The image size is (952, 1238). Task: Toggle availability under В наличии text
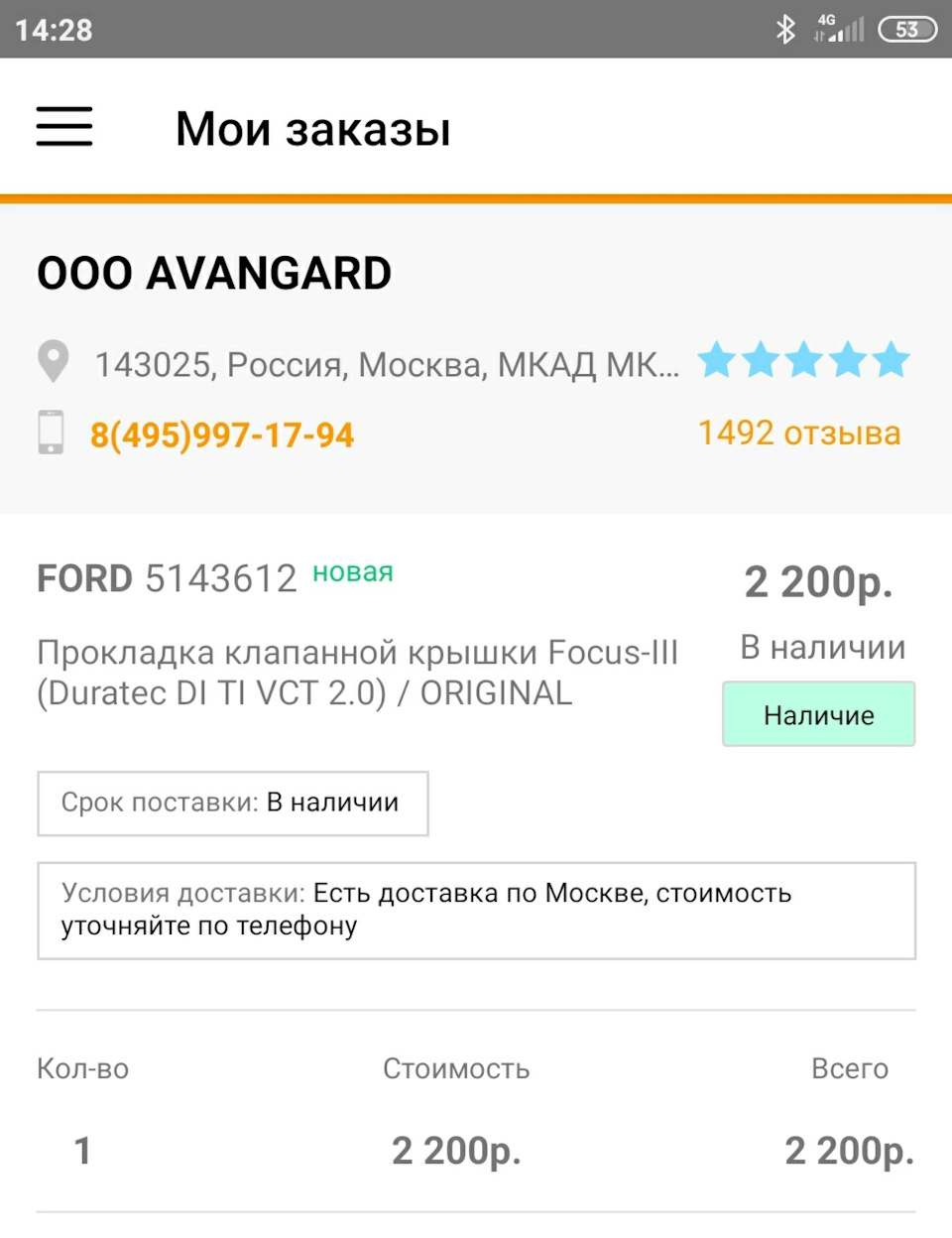tap(818, 714)
